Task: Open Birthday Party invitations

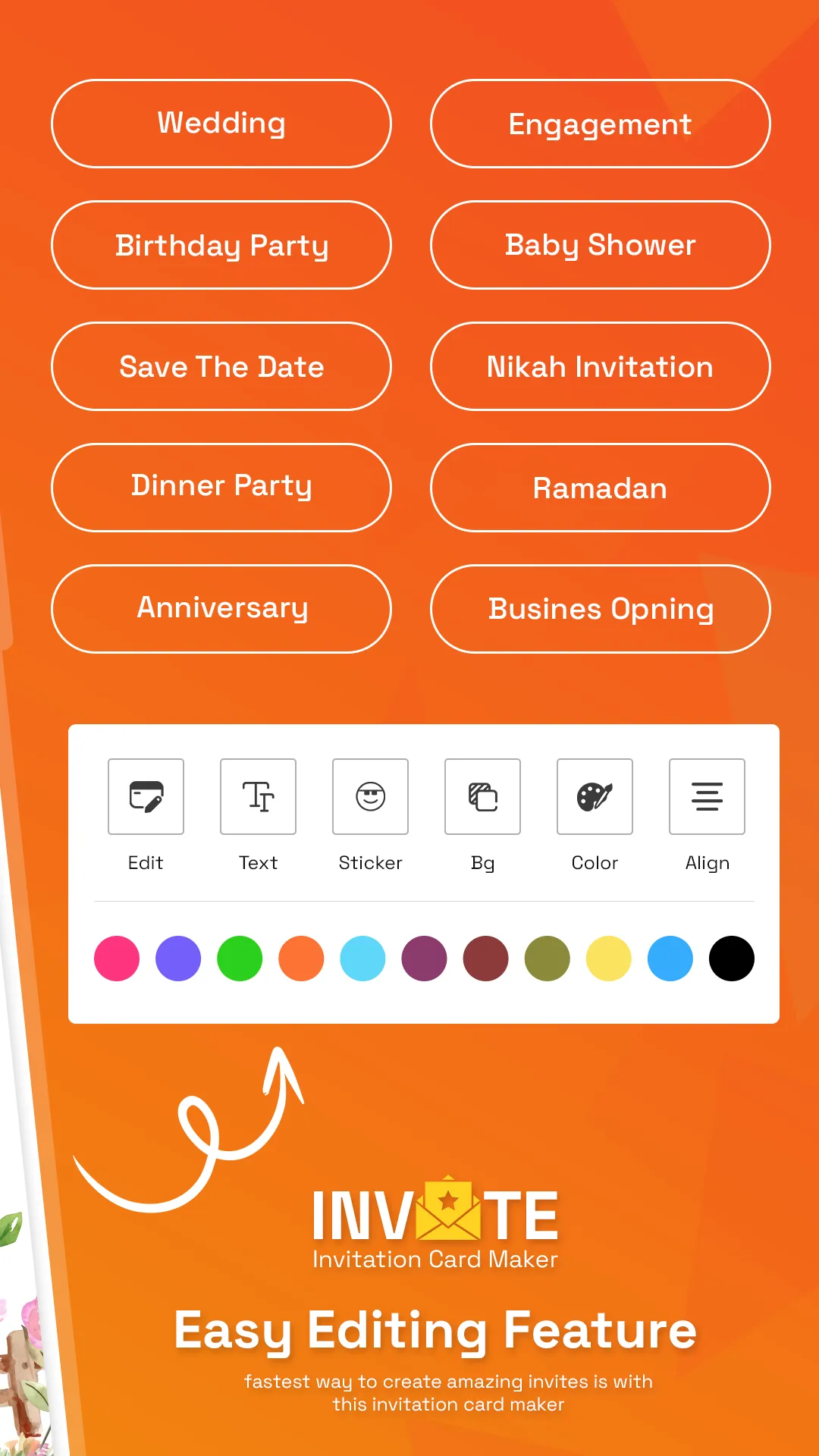Action: point(221,245)
